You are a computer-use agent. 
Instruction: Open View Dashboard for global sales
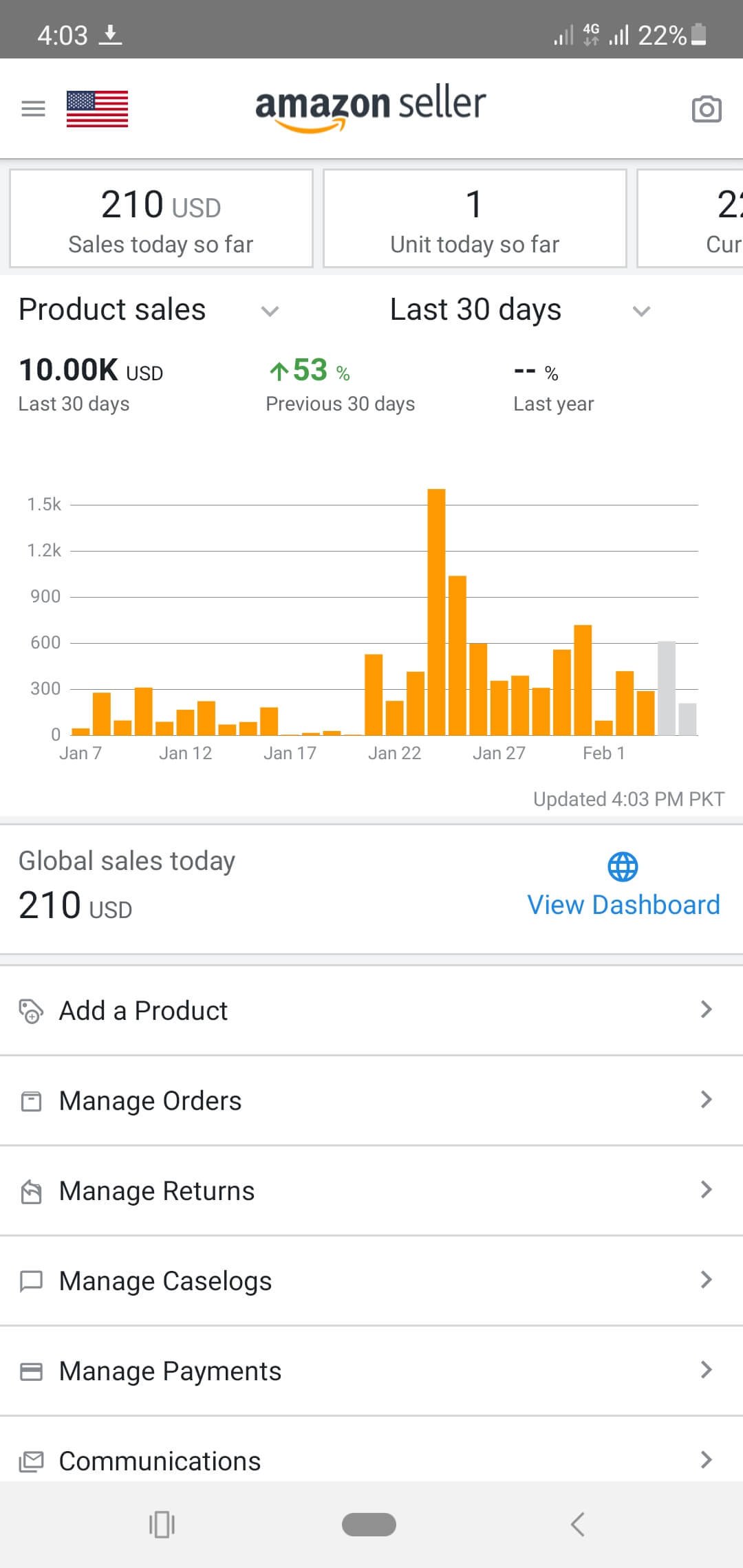point(623,886)
